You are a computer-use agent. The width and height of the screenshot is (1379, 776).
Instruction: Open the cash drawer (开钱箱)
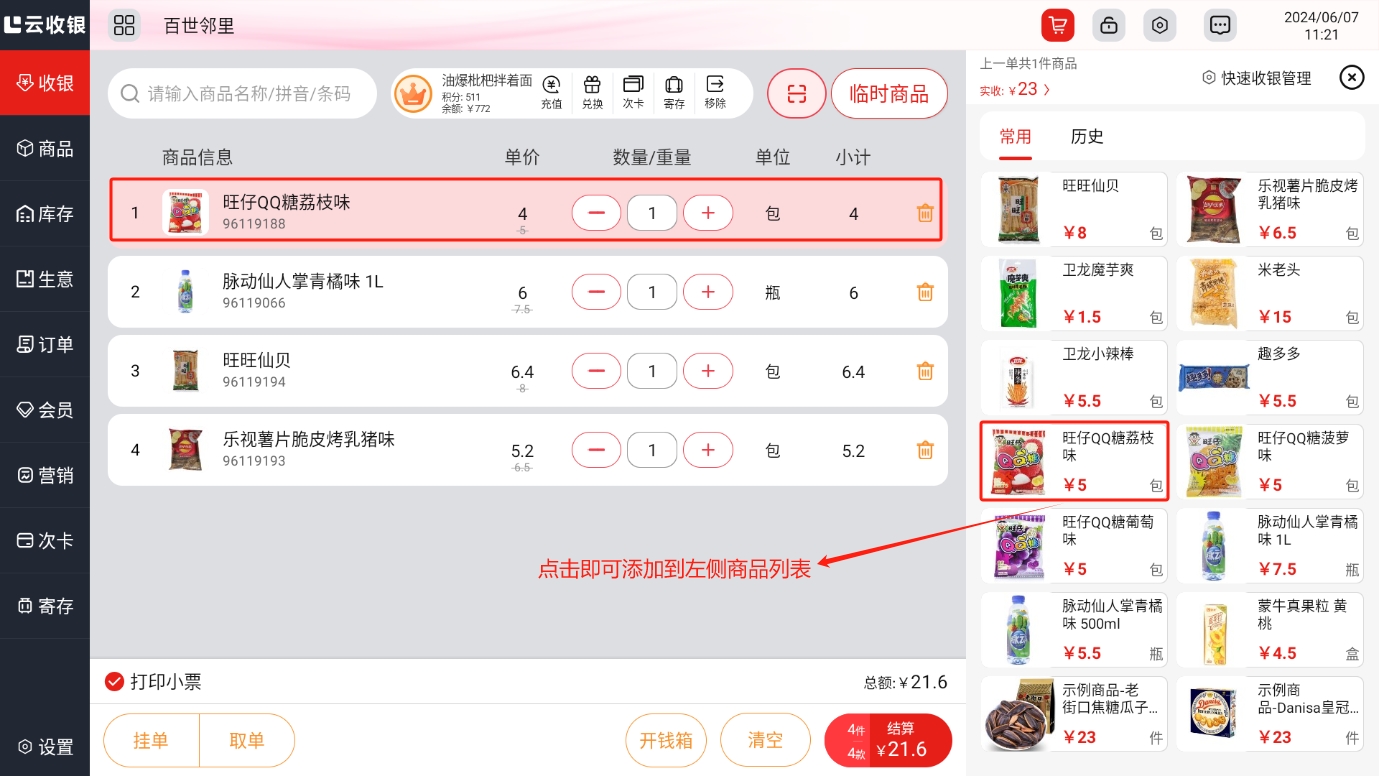tap(666, 740)
